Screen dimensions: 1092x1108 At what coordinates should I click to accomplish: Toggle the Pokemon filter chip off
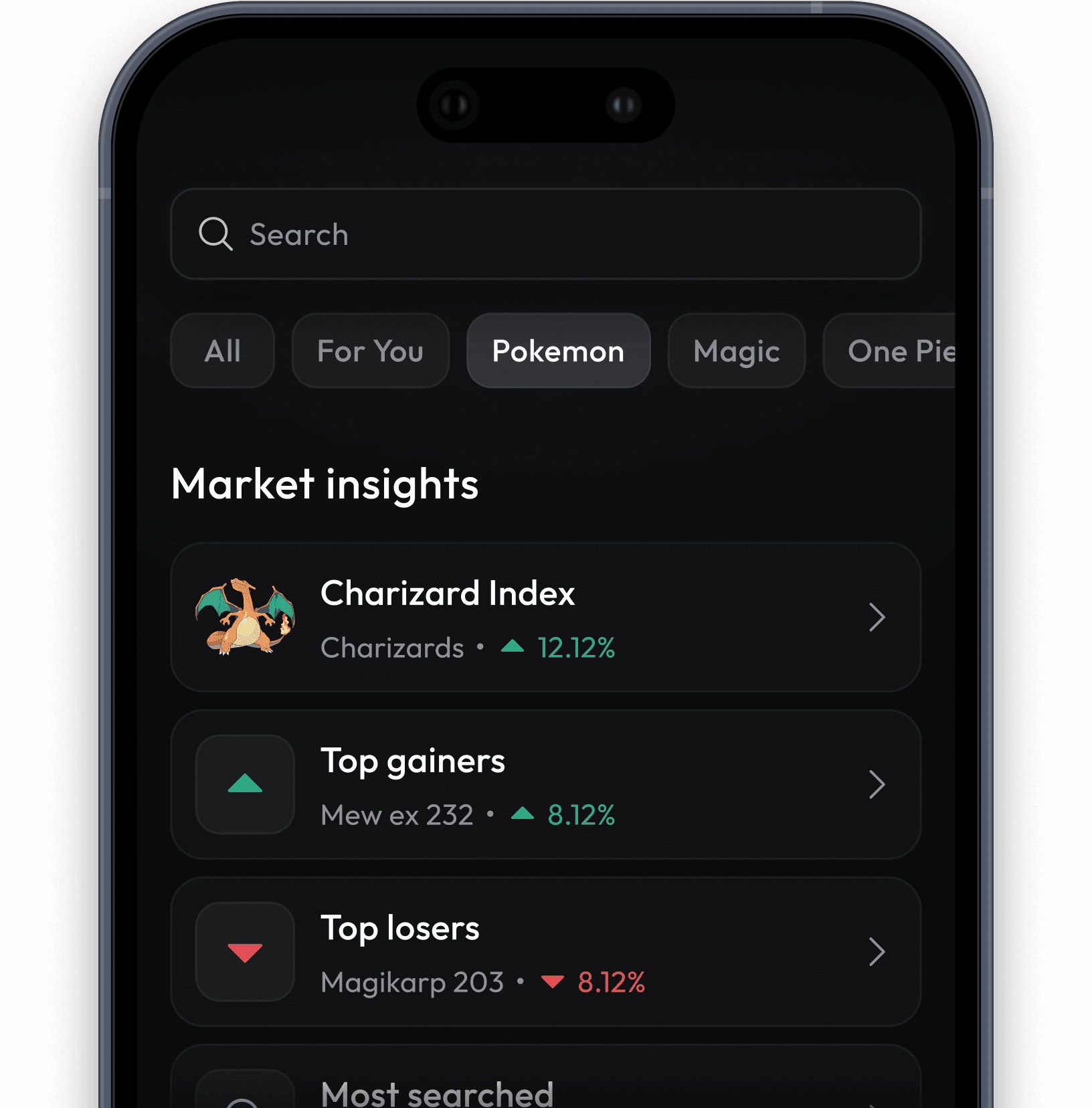pos(558,351)
